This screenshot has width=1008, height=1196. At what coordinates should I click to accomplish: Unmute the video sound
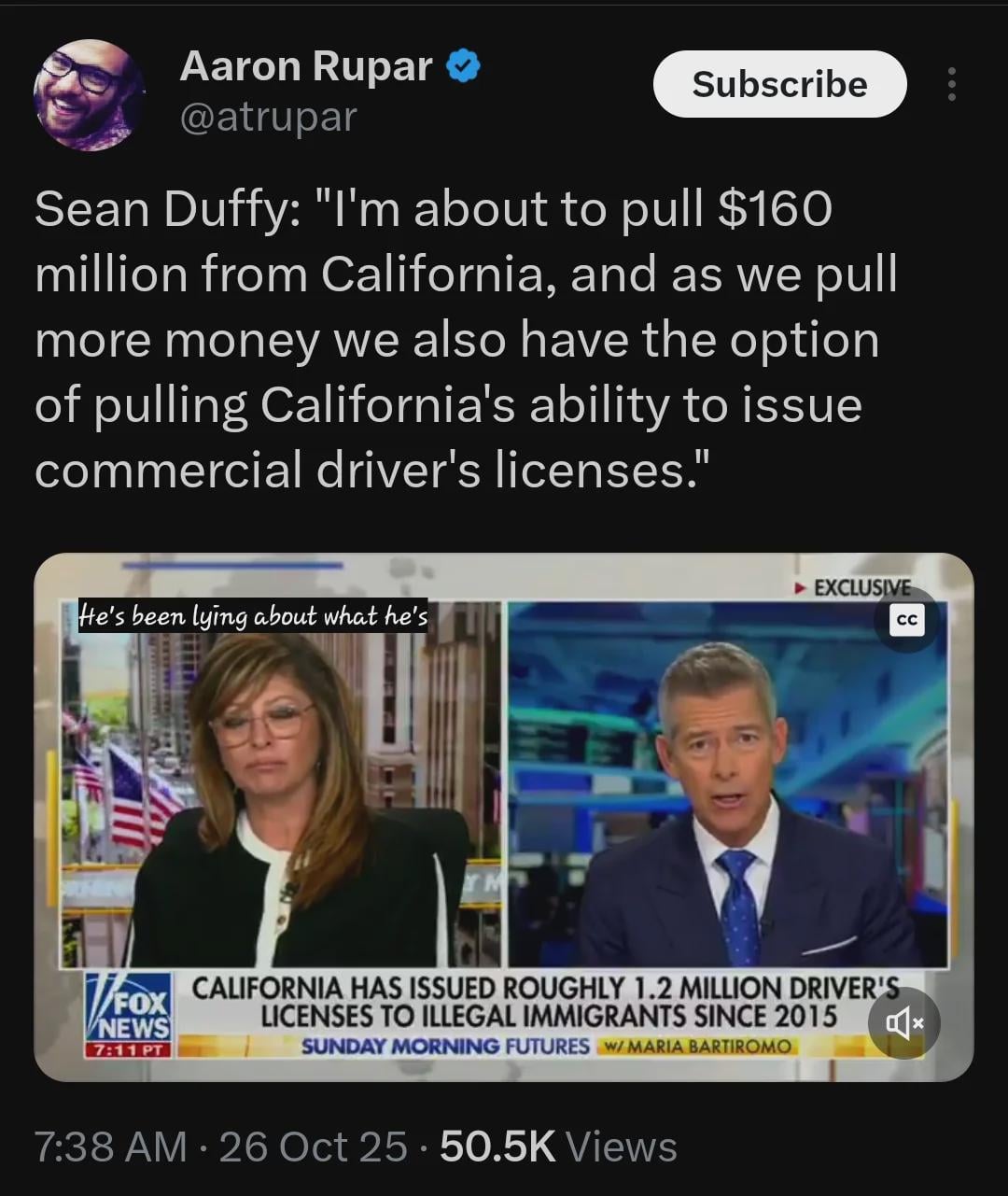[x=903, y=1023]
